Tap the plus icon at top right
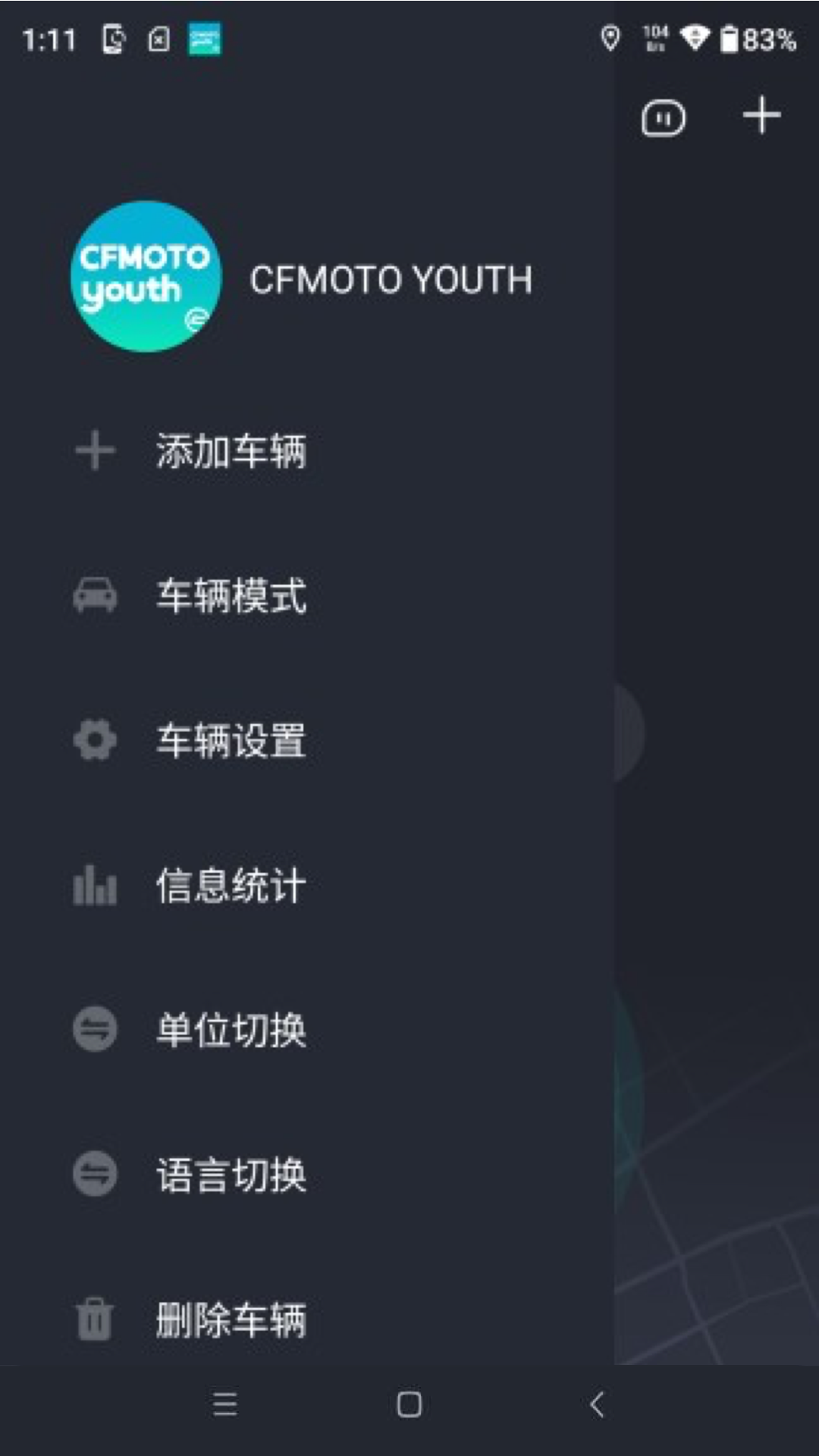819x1456 pixels. 762,115
